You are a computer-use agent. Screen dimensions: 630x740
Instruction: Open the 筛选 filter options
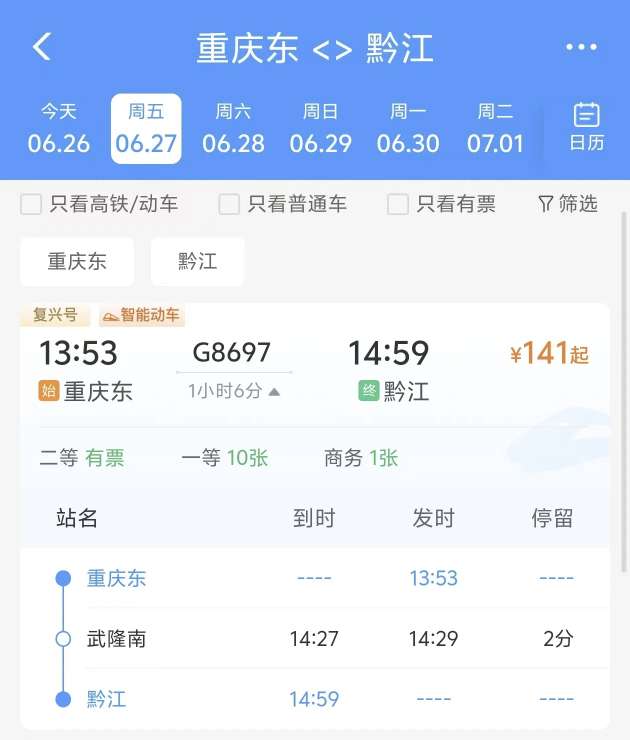568,204
